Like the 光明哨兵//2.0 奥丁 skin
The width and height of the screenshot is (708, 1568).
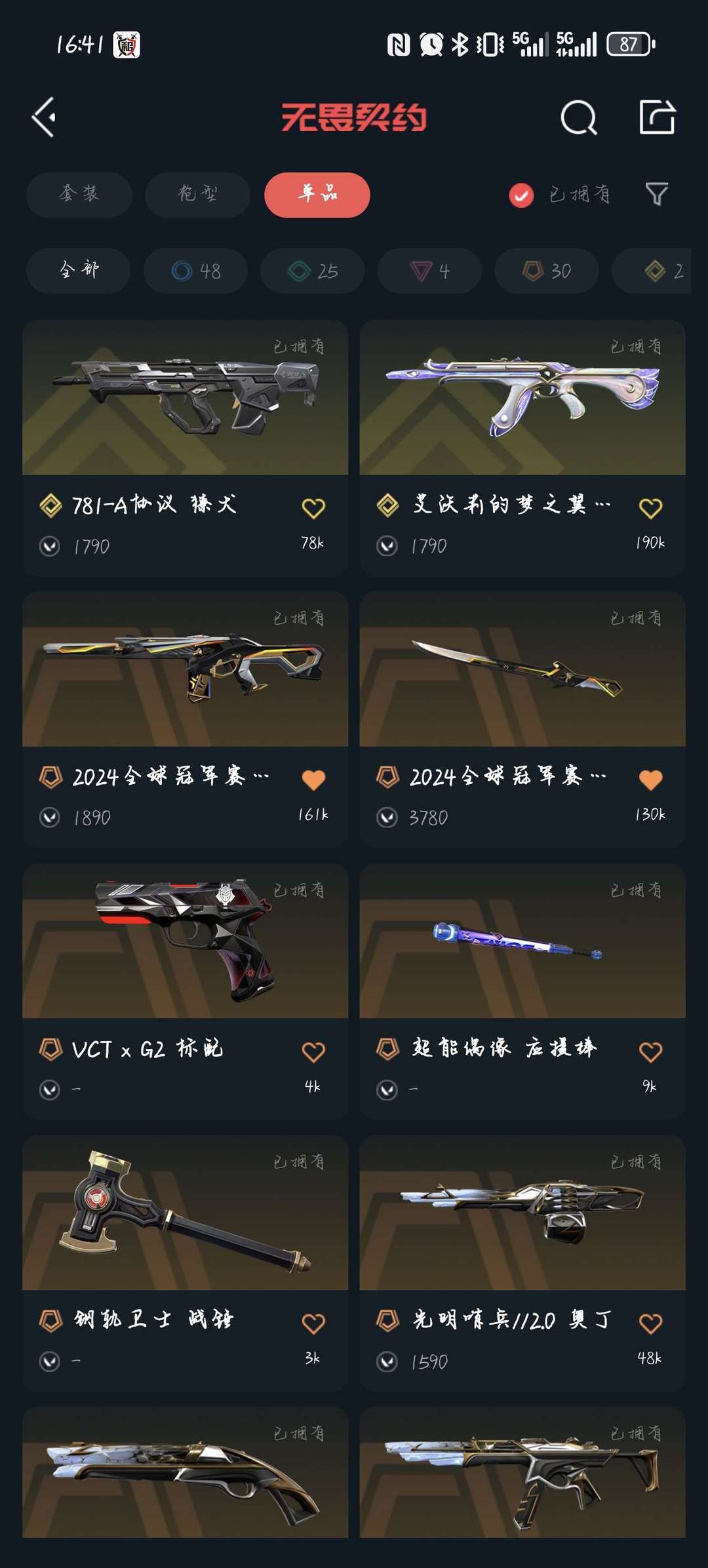[x=650, y=1323]
